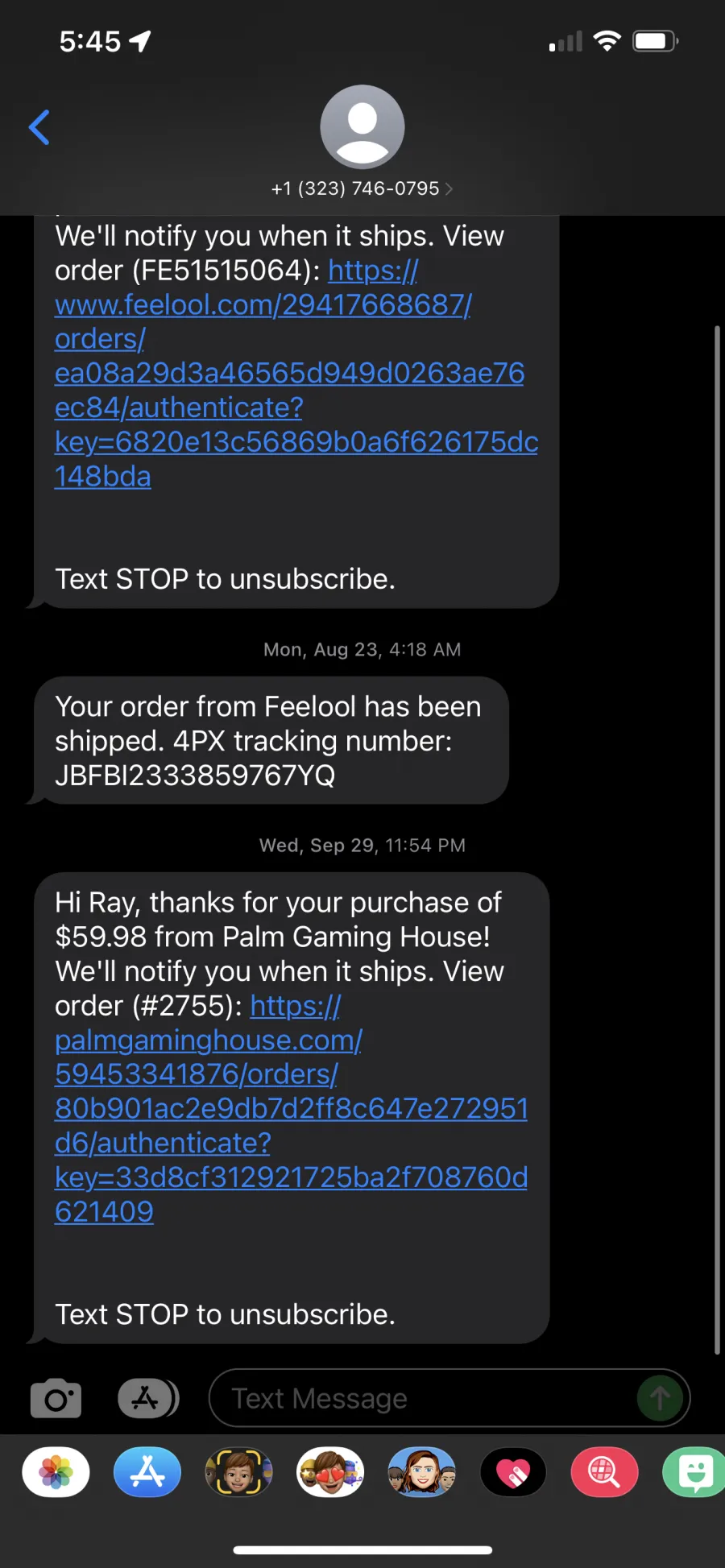725x1568 pixels.
Task: Send the message with the arrow button
Action: click(x=660, y=1398)
